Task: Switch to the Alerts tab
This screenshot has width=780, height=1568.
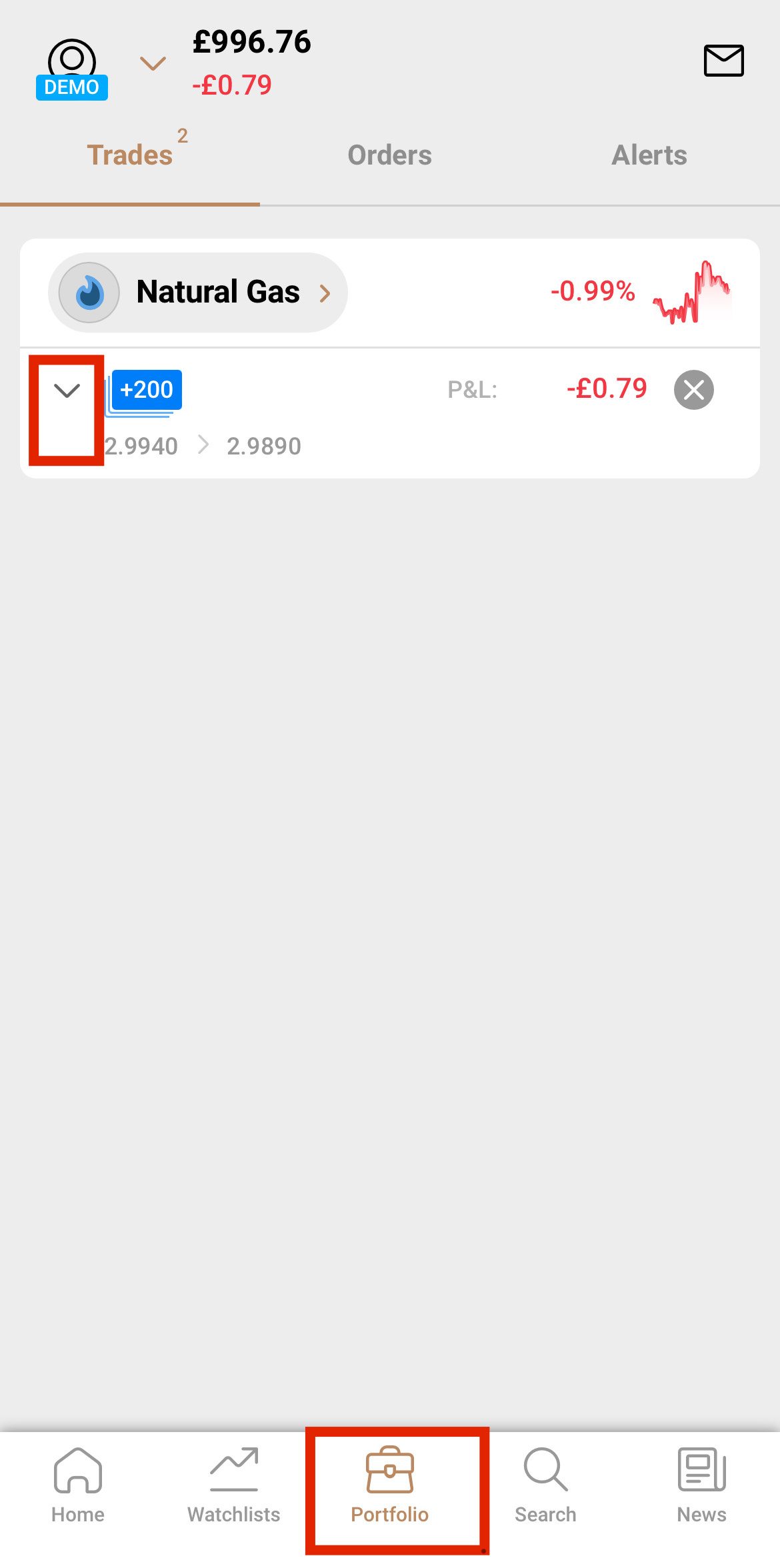Action: pos(649,155)
